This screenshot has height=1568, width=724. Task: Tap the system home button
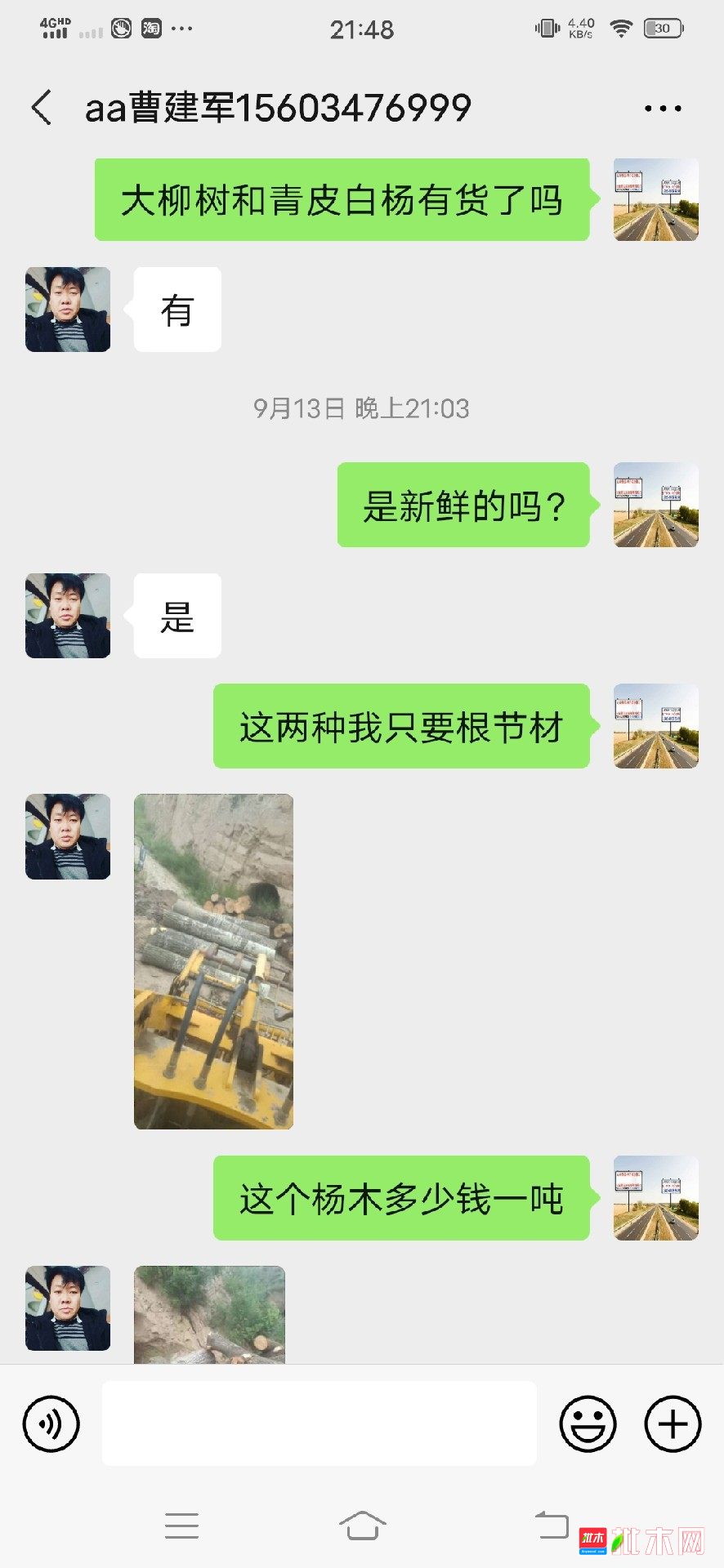pos(362,1525)
